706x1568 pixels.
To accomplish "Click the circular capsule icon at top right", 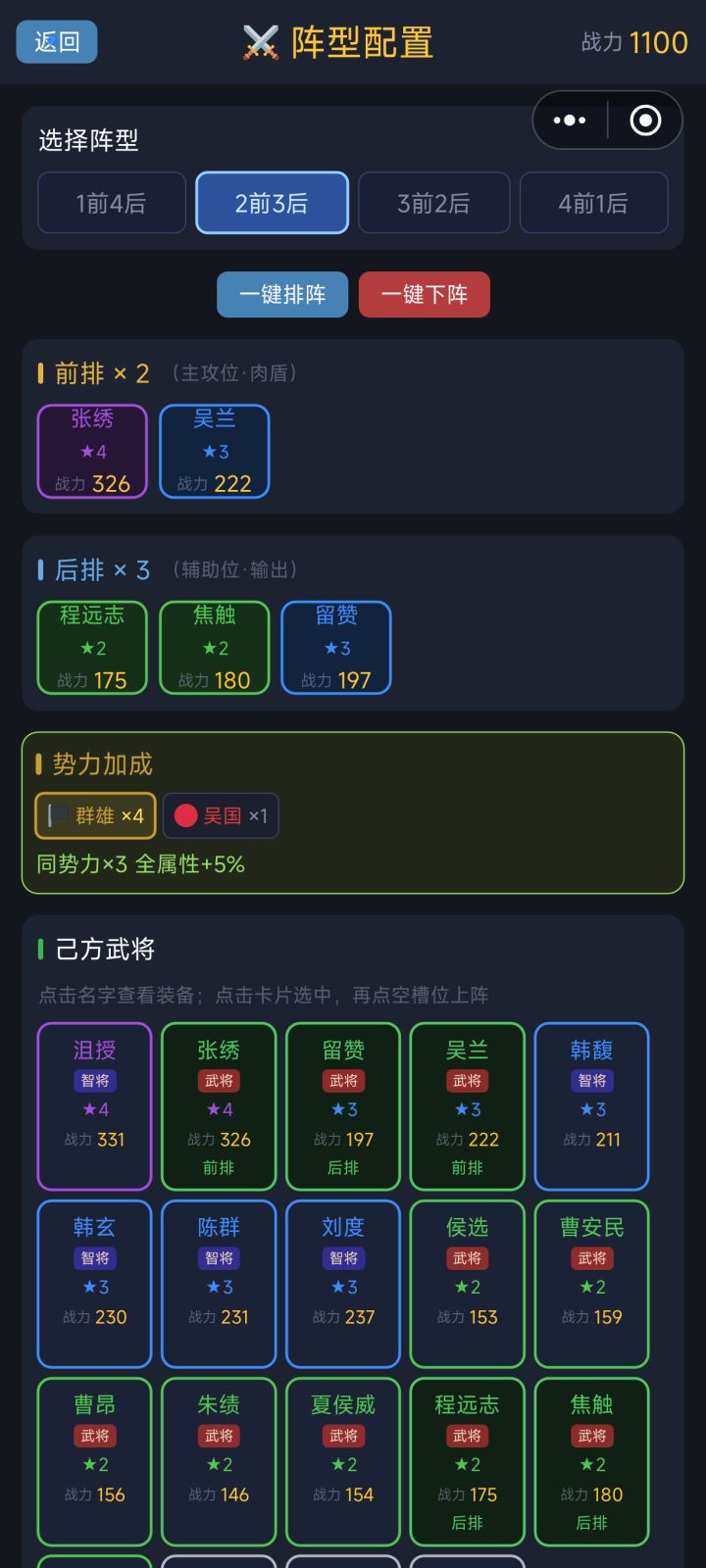I will pos(646,120).
